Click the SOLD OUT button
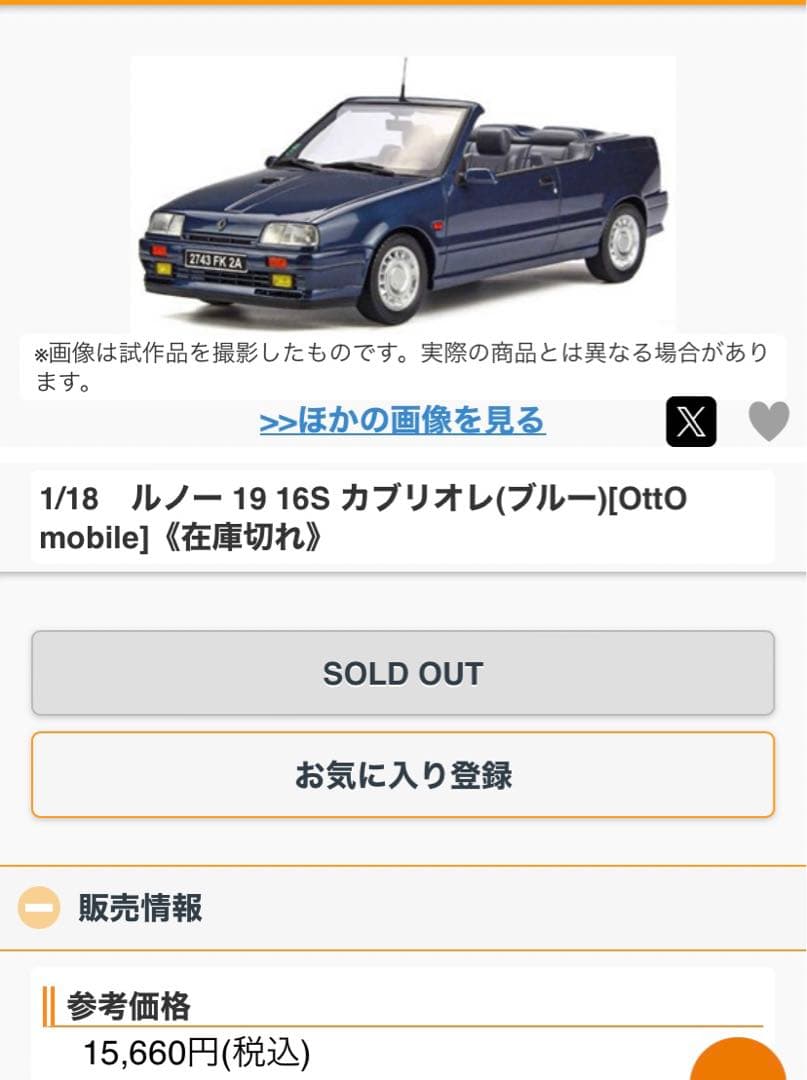The width and height of the screenshot is (807, 1080). (x=403, y=673)
